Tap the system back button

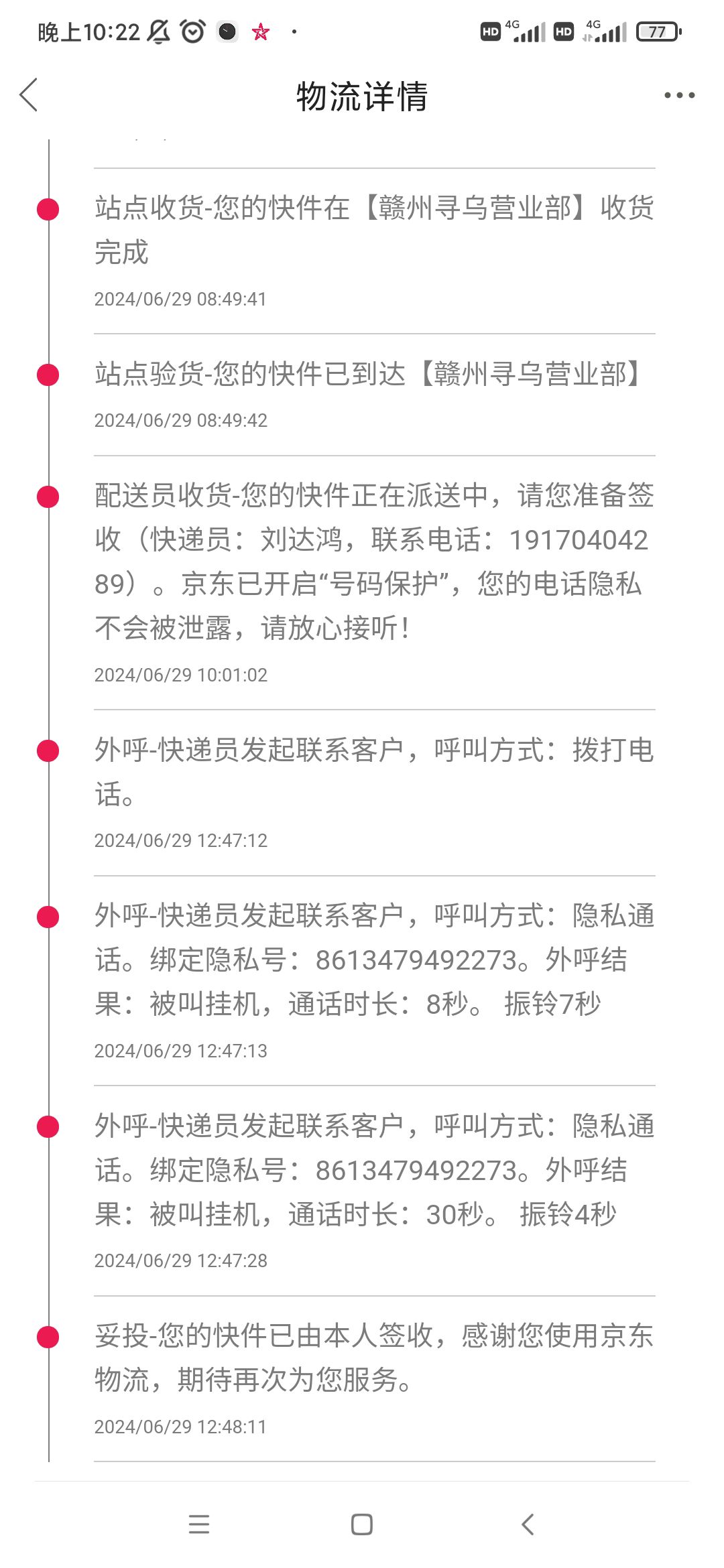pos(528,1524)
